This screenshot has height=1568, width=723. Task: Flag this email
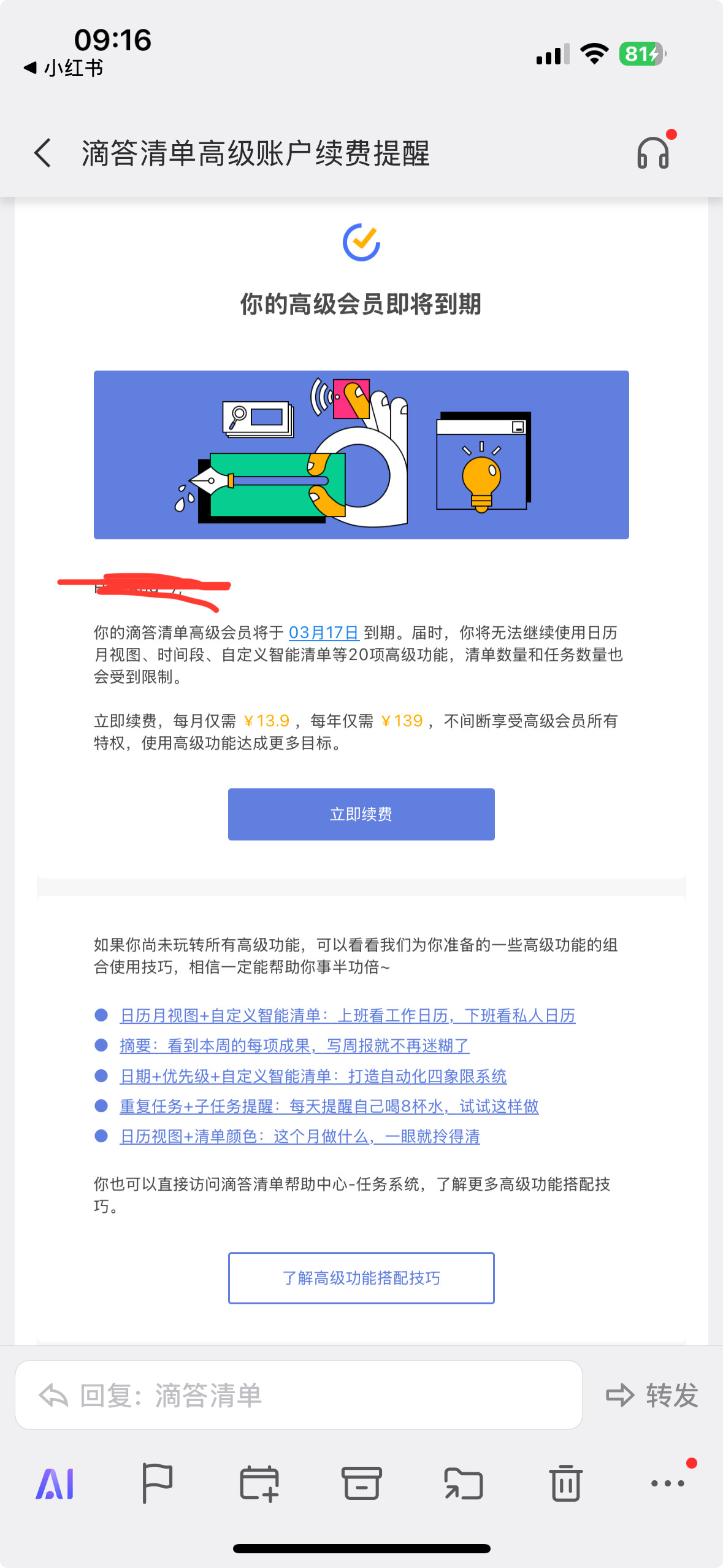pyautogui.click(x=157, y=1483)
